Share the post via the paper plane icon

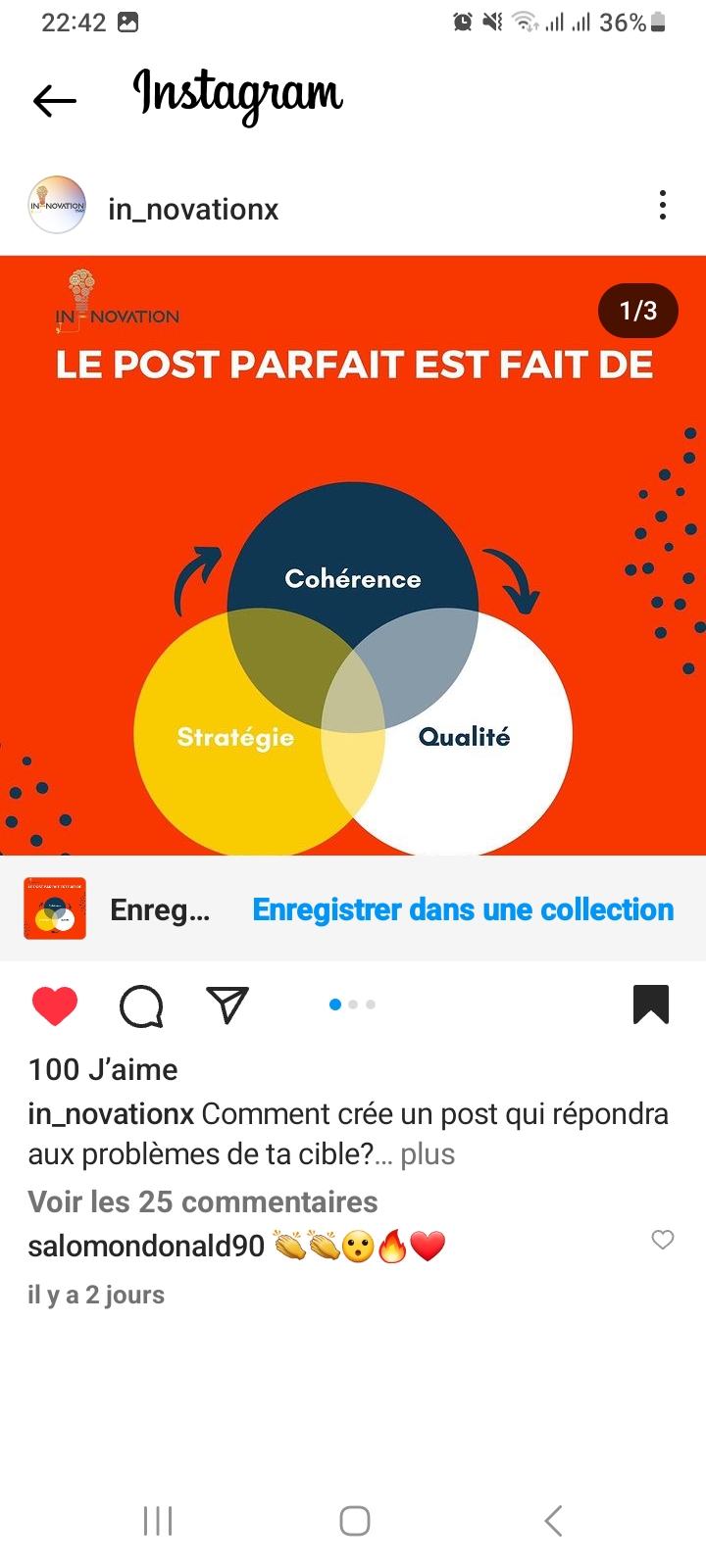pos(227,1004)
